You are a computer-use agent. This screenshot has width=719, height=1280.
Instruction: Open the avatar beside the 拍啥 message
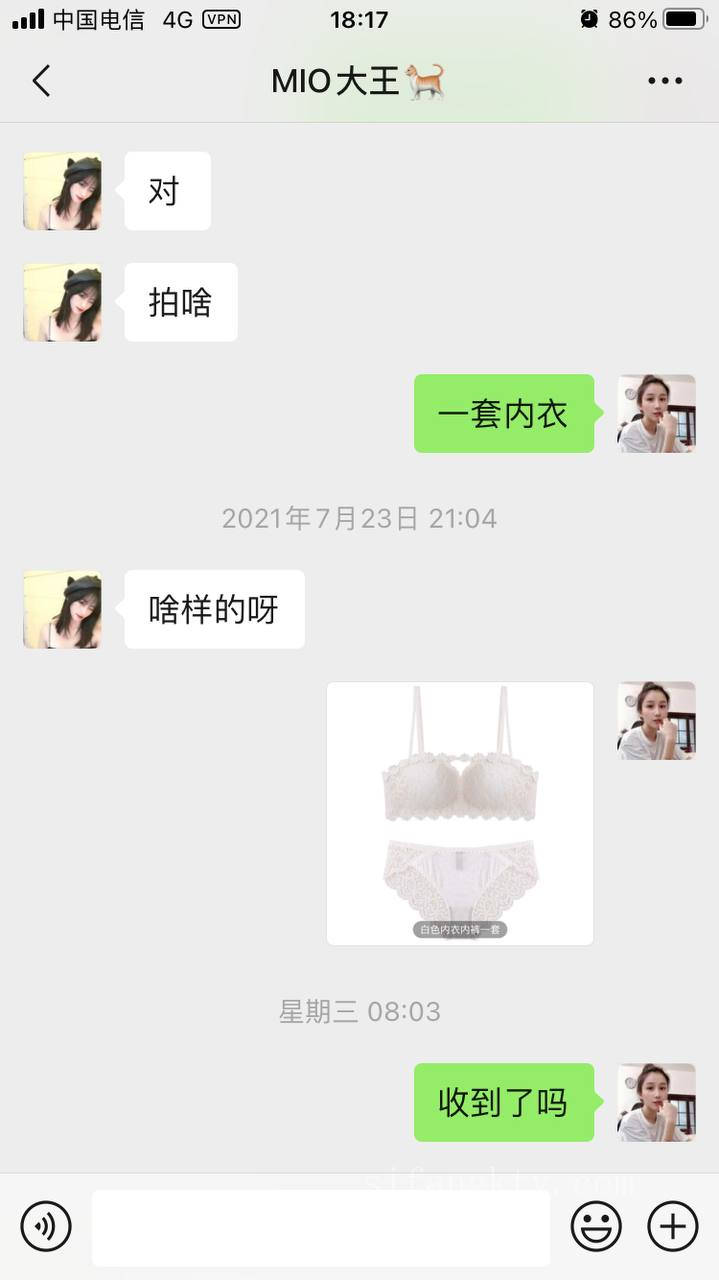(62, 302)
